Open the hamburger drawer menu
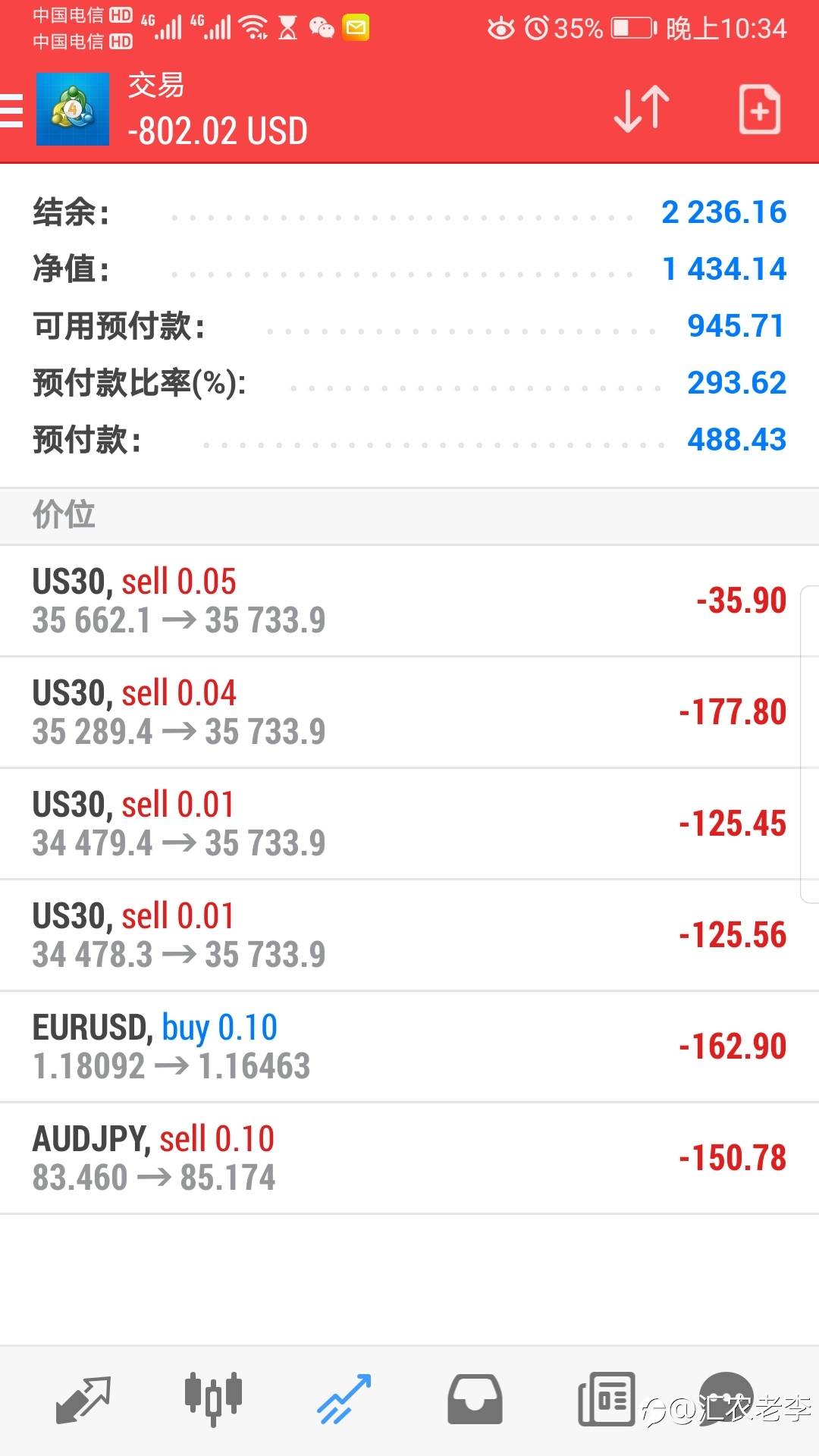The image size is (819, 1456). coord(11,111)
